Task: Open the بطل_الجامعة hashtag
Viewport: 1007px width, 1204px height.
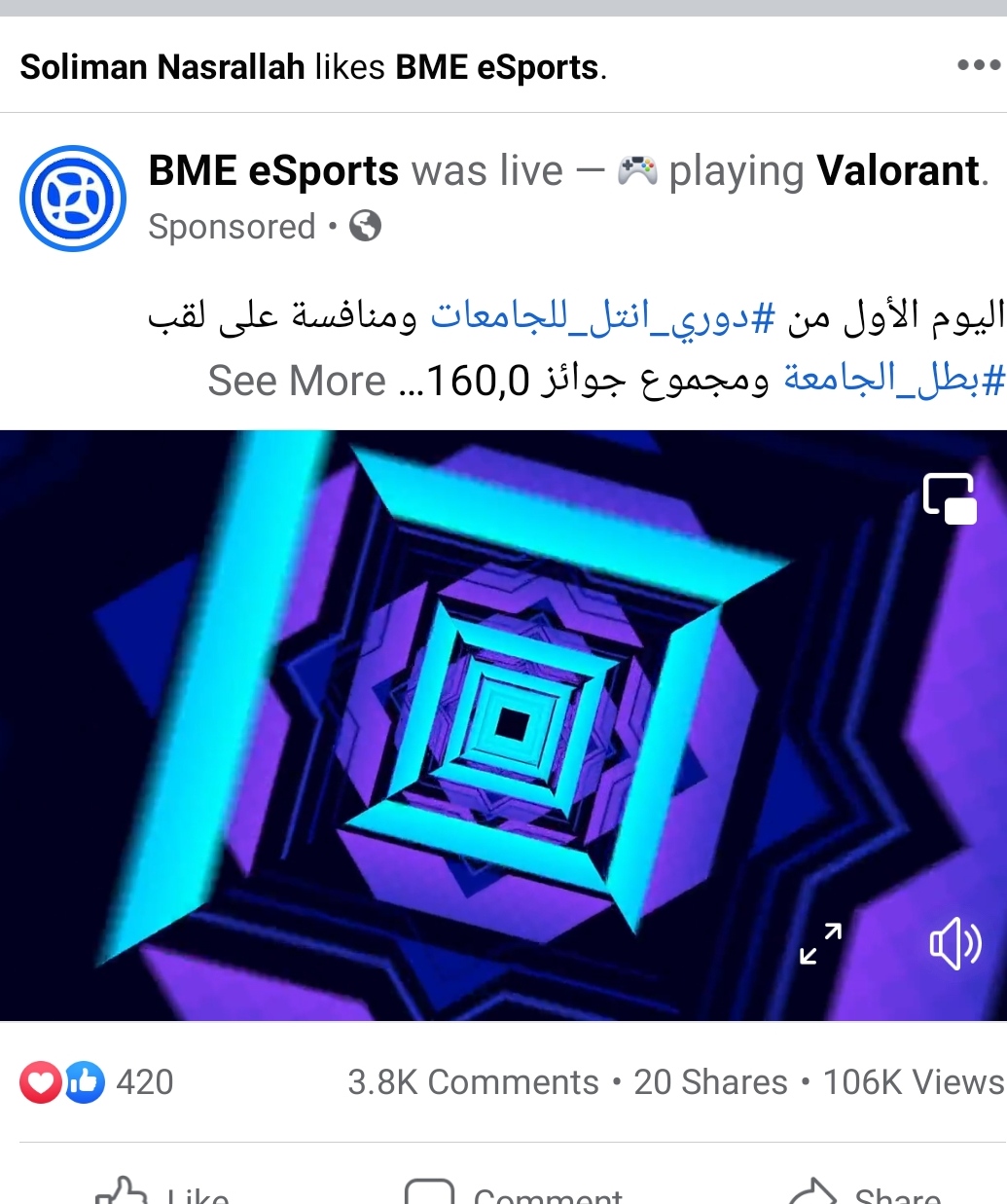Action: 893,379
